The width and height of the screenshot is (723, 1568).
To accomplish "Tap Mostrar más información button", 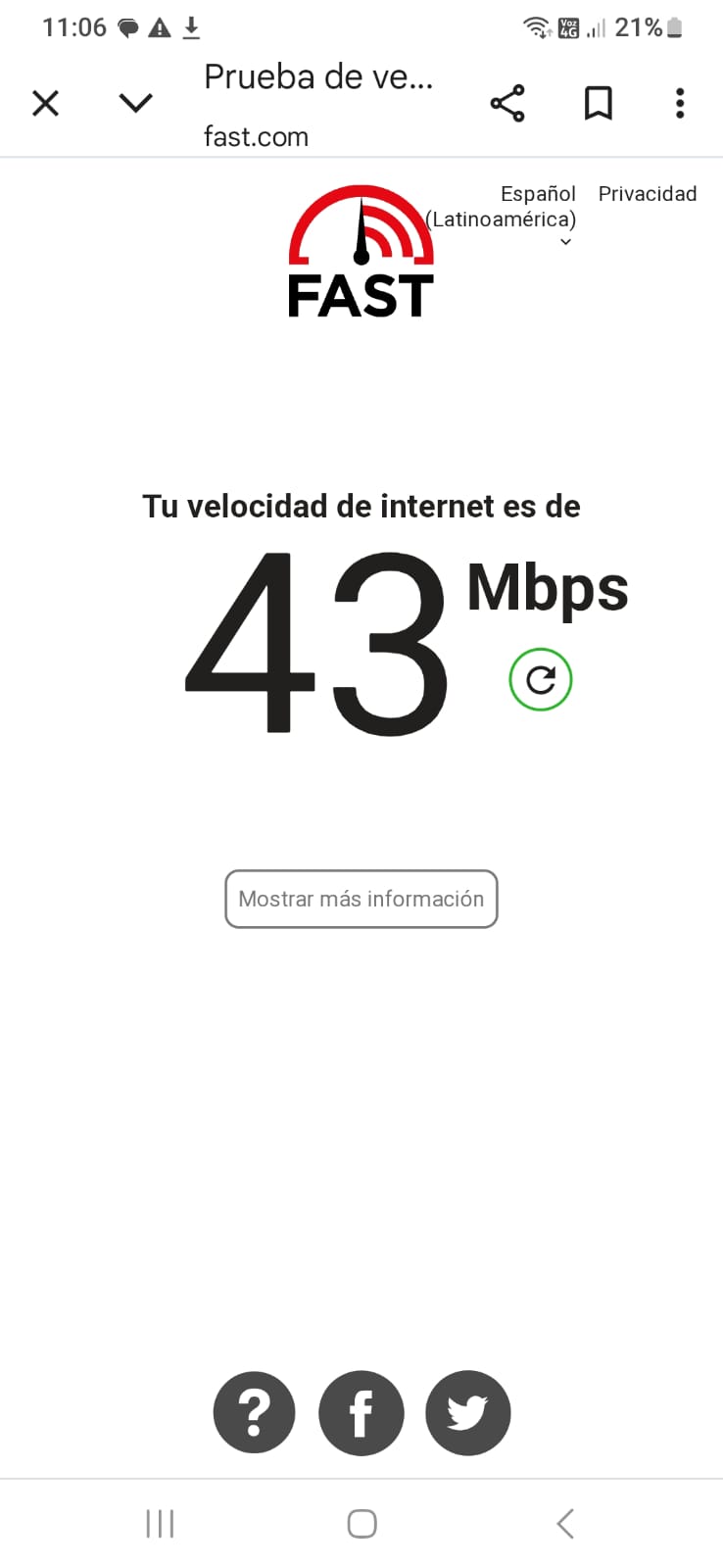I will [x=361, y=899].
